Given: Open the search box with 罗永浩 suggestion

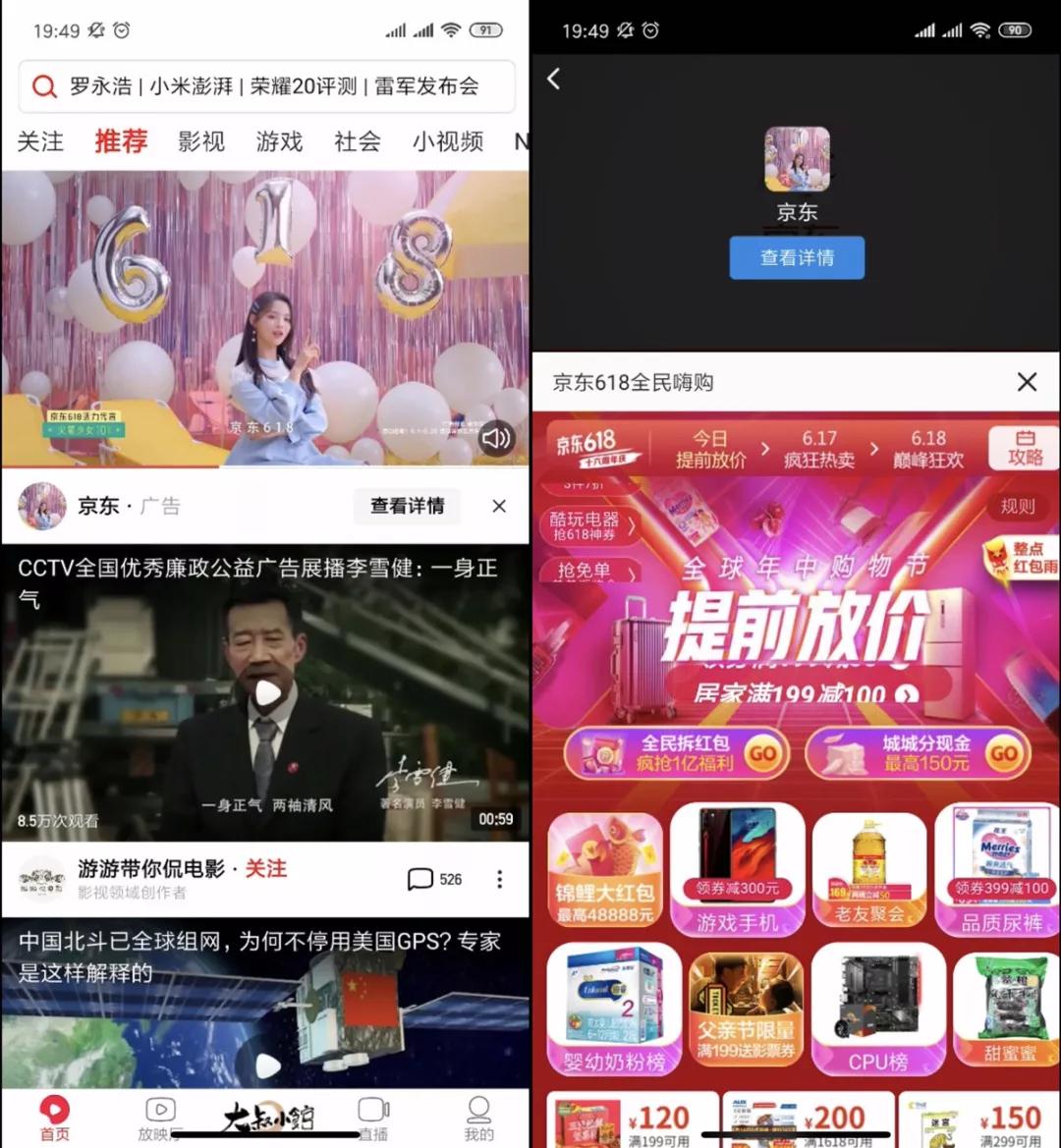Looking at the screenshot, I should tap(265, 86).
